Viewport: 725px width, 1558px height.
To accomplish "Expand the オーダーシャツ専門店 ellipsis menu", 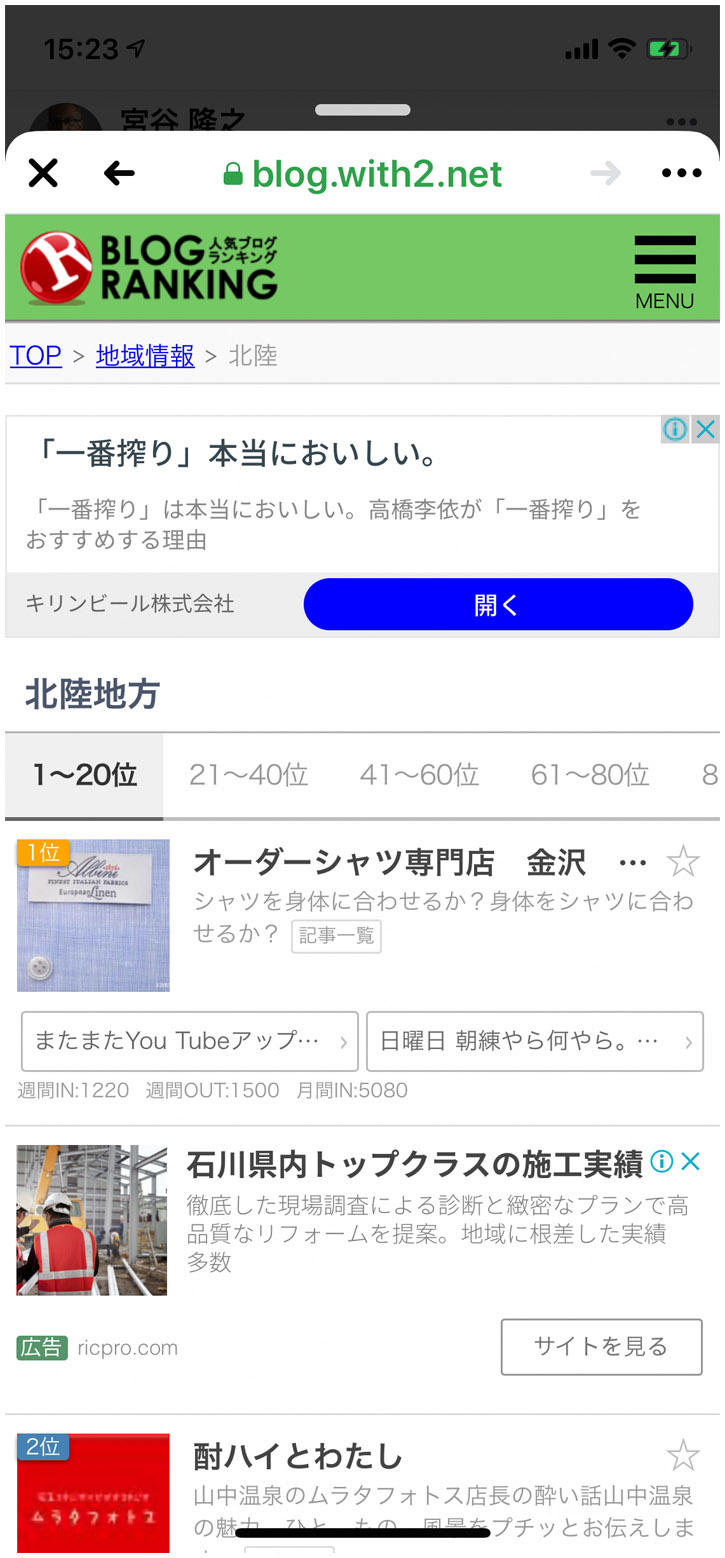I will click(x=633, y=862).
